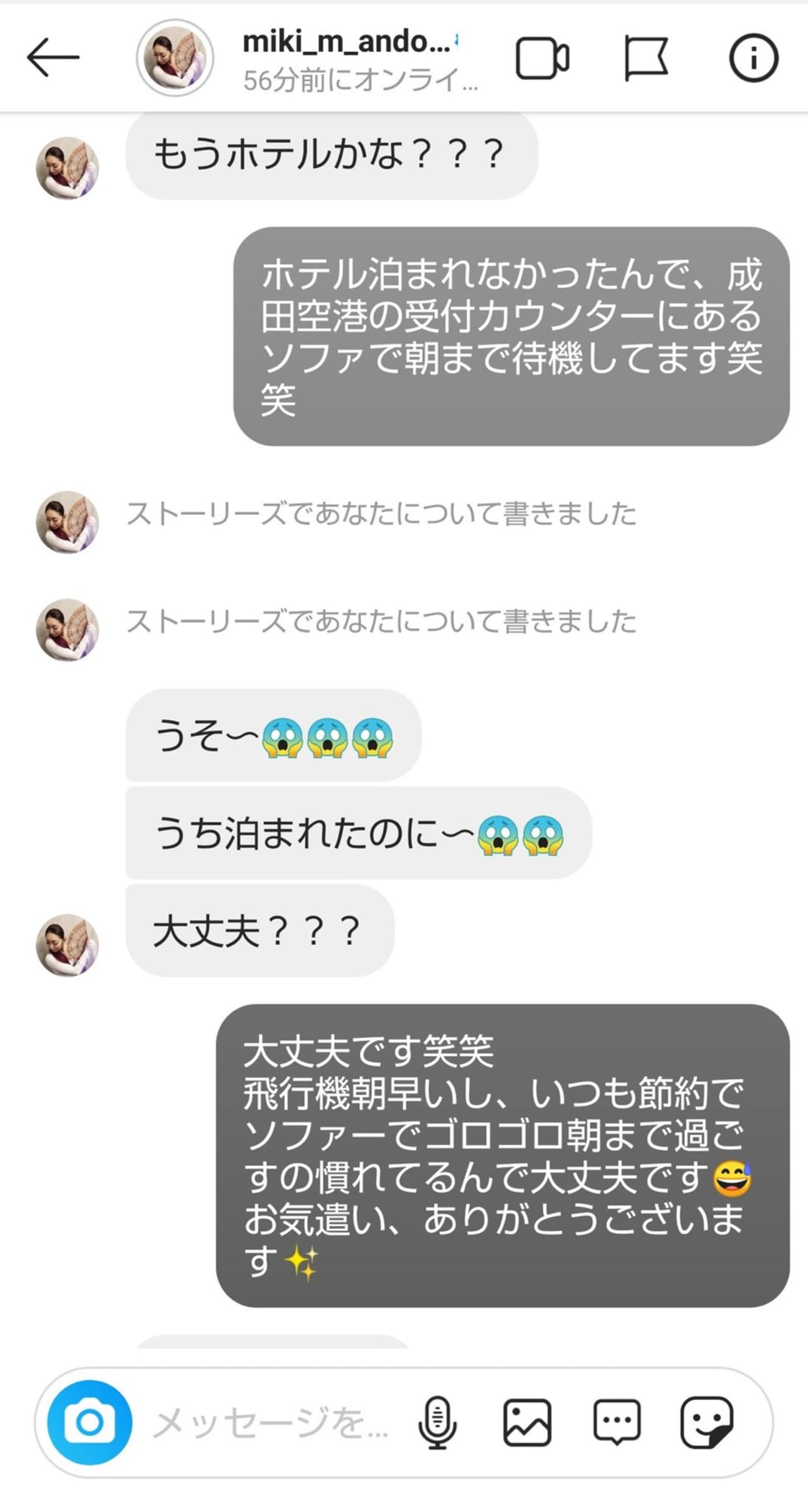Open the first ストーリーズであなたについて書きました mention

[381, 514]
